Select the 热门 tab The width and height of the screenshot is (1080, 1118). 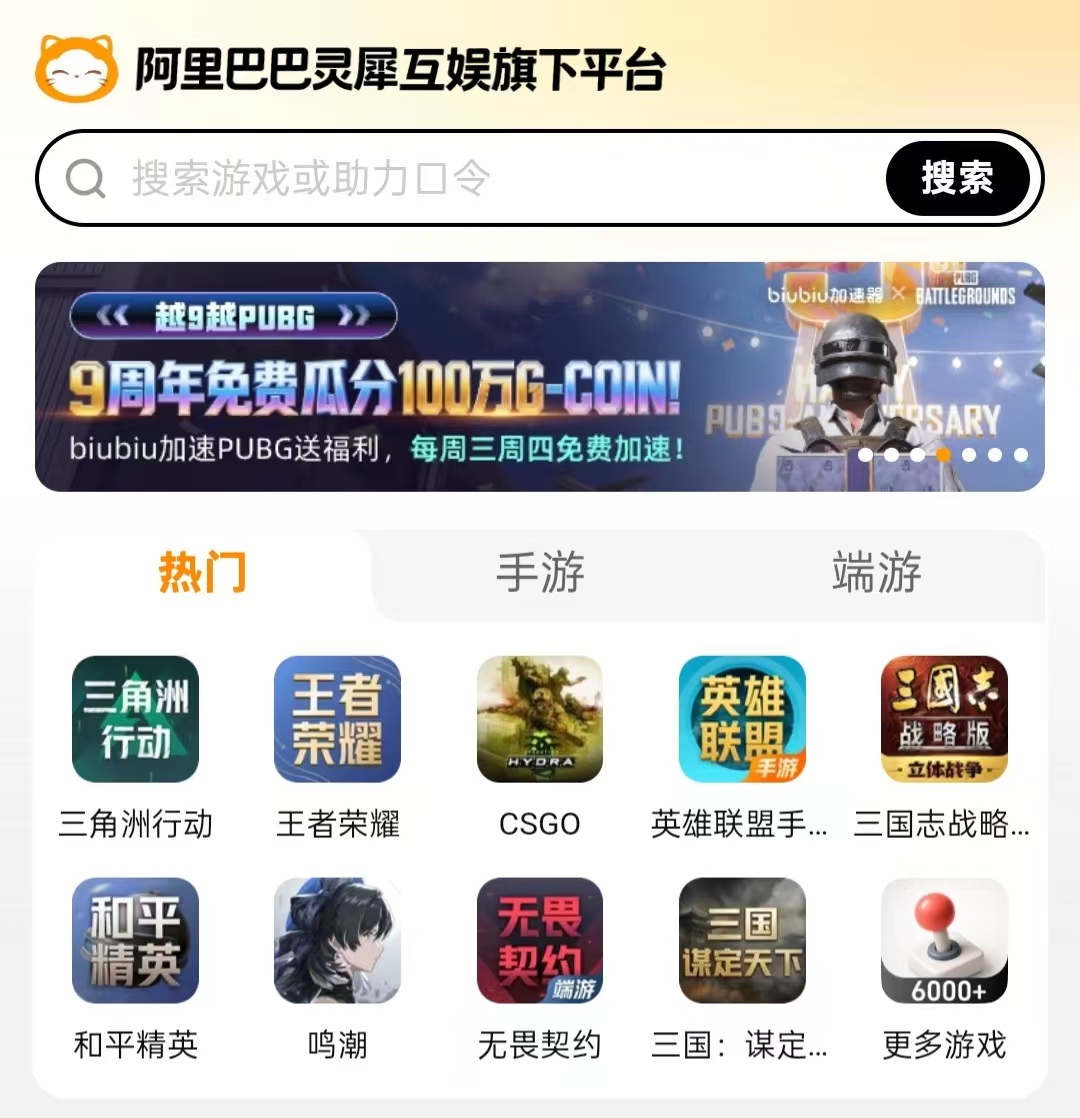click(x=202, y=574)
